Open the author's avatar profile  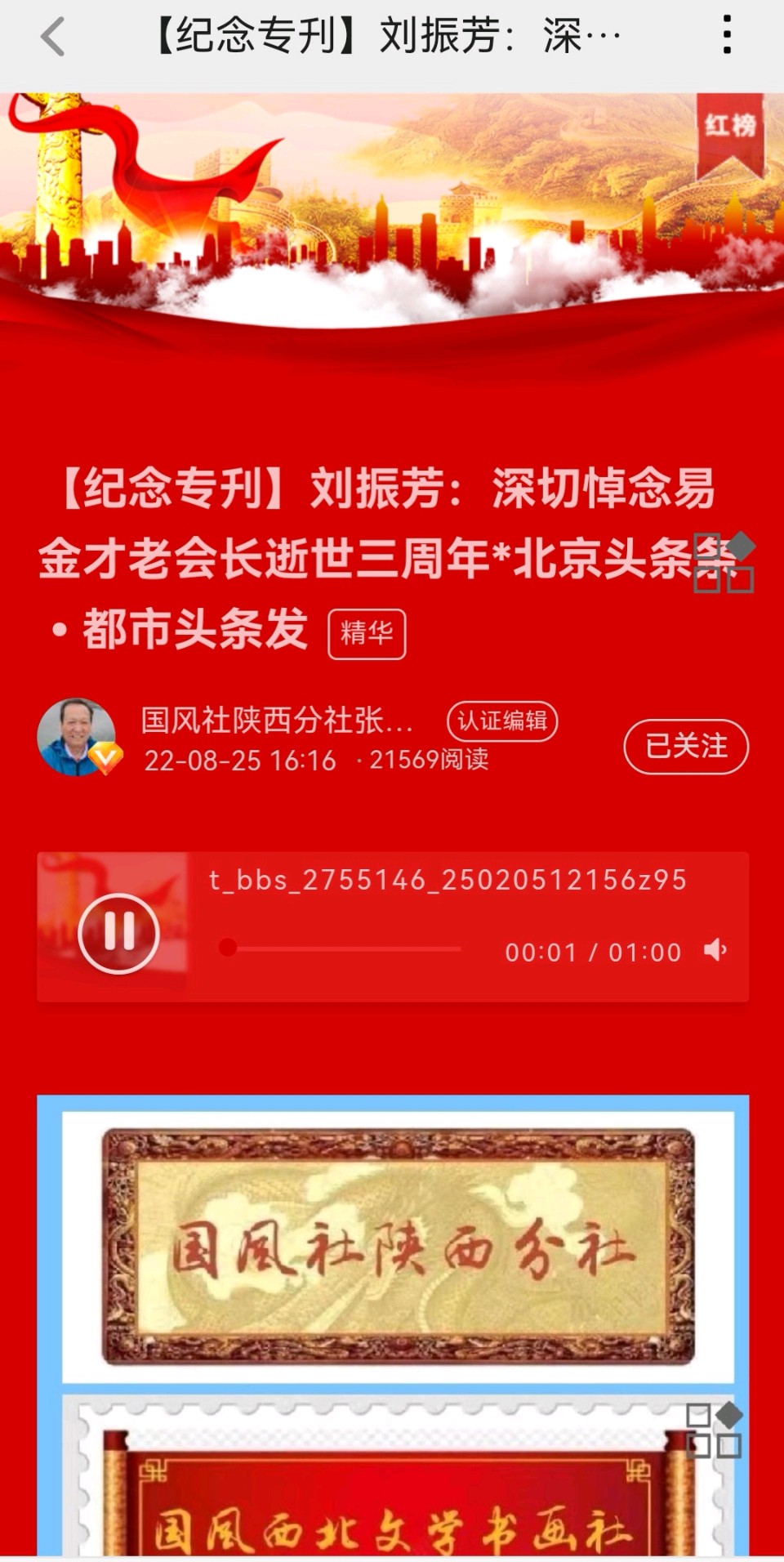tap(78, 737)
